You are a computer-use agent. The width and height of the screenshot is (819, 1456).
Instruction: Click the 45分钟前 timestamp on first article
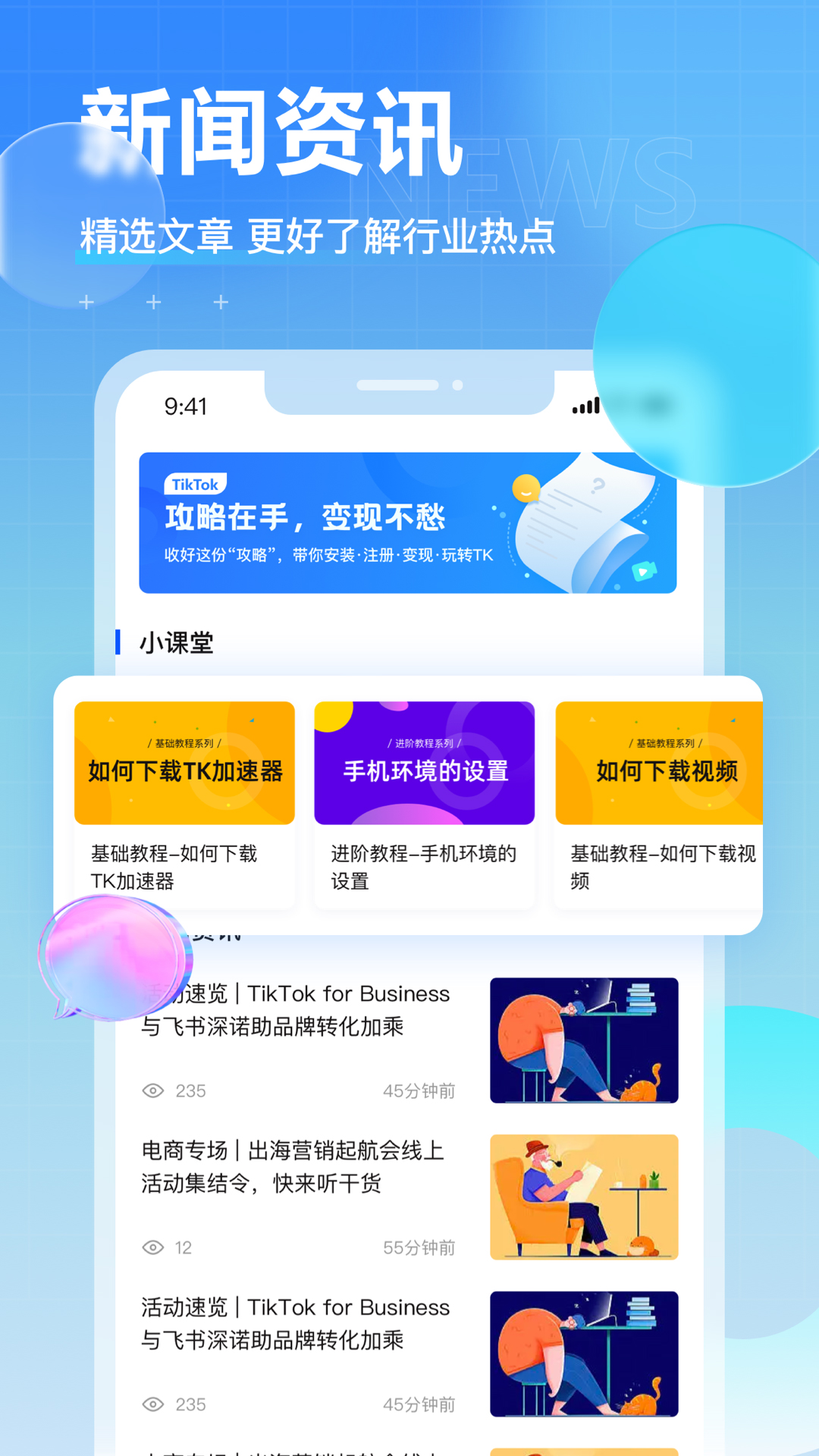tap(419, 1090)
